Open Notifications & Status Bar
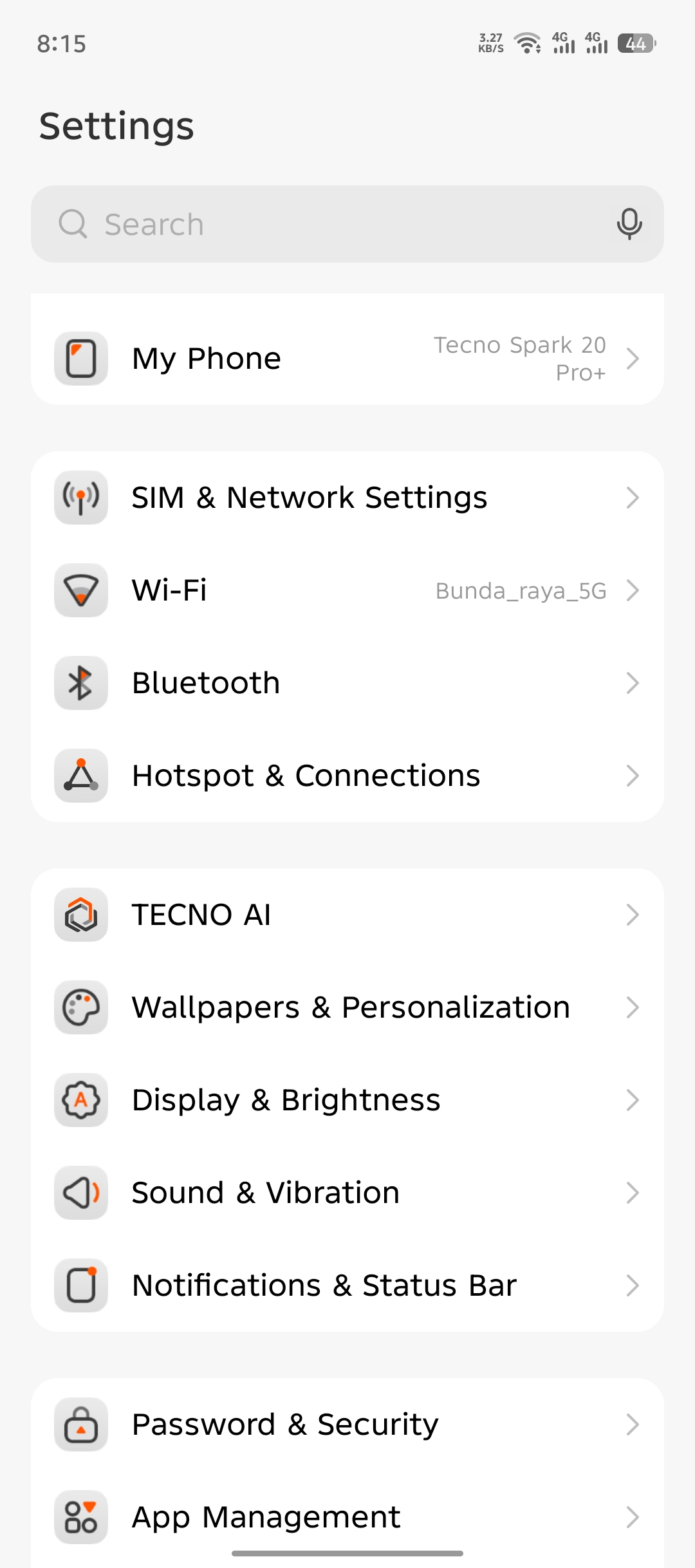This screenshot has height=1568, width=695. point(347,1285)
